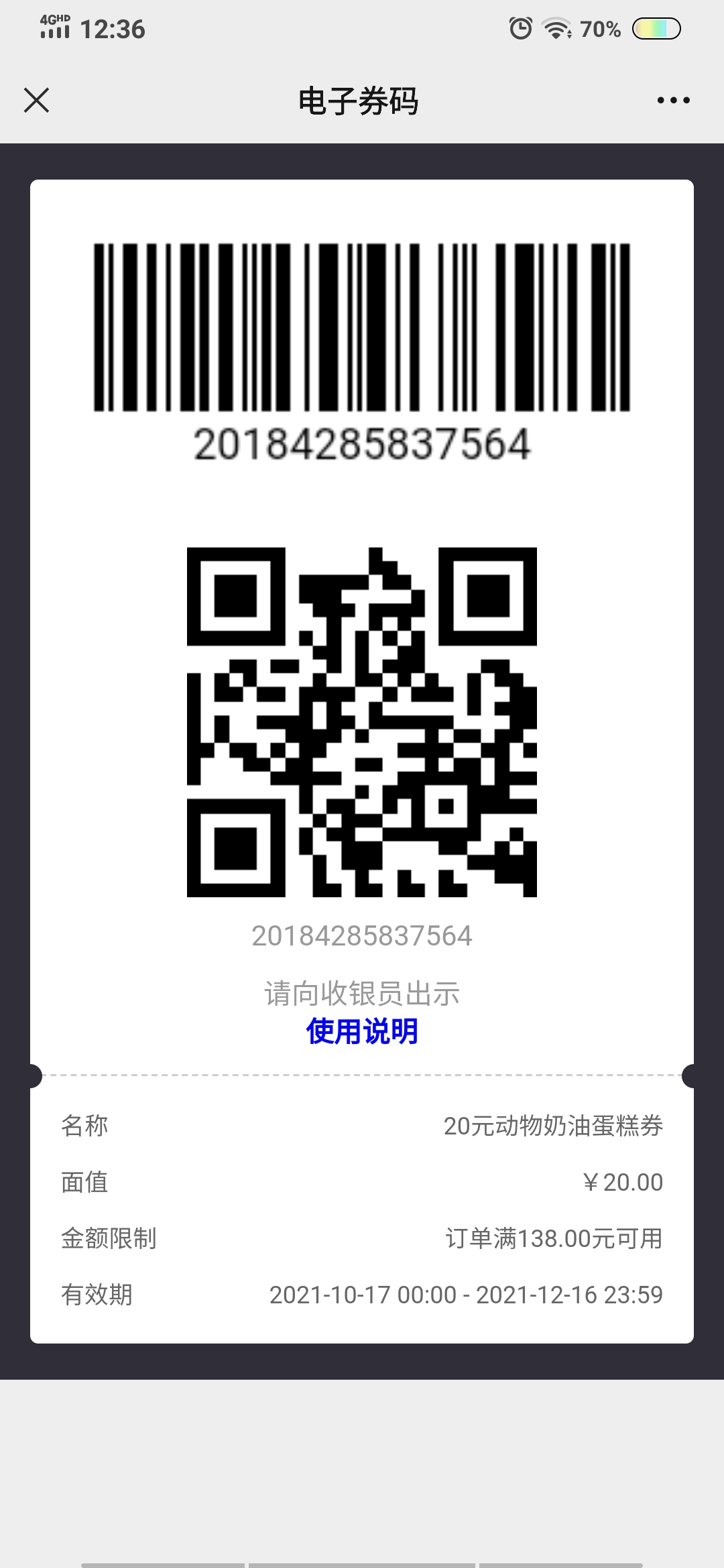Screen dimensions: 724x1568
Task: Open the three-dot more options menu
Action: [673, 101]
